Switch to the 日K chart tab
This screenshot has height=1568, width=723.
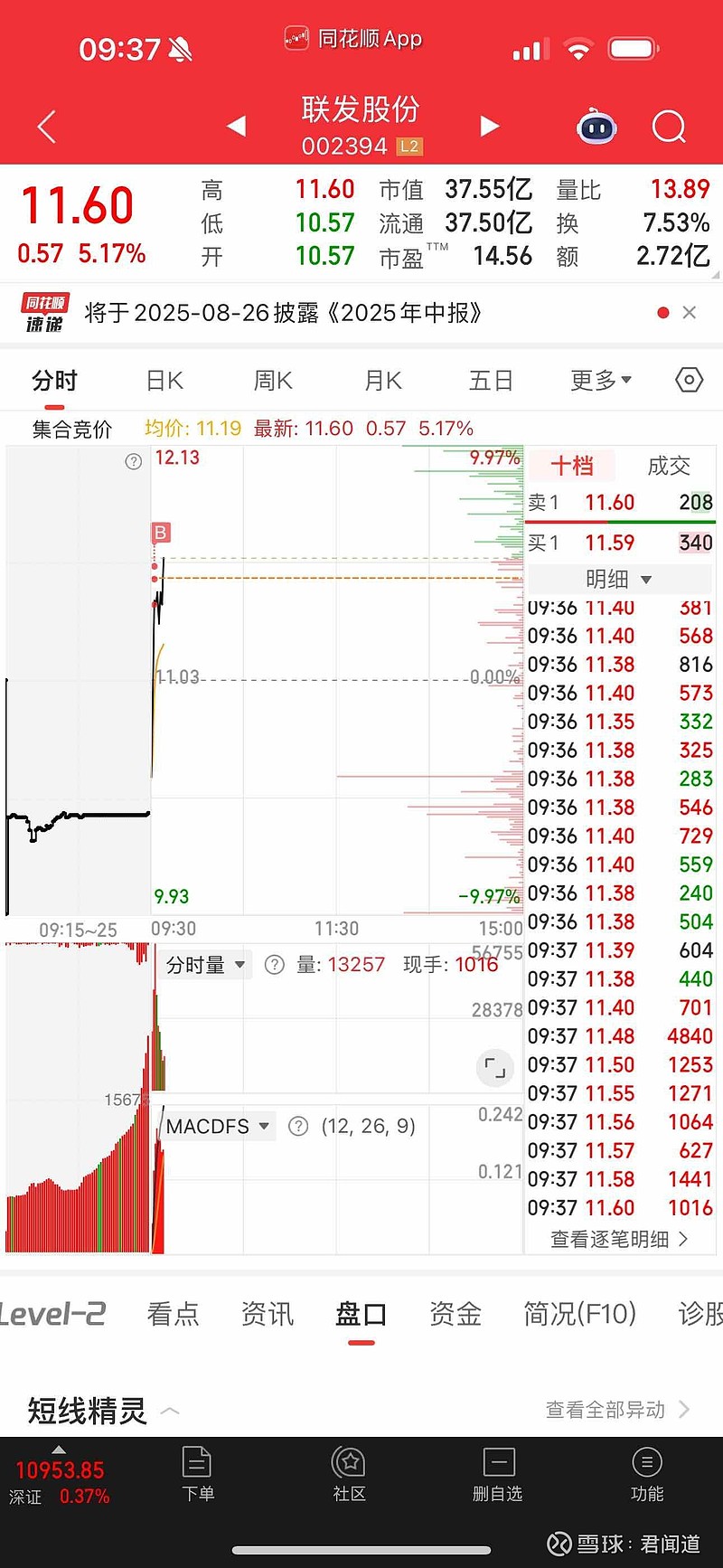(x=164, y=381)
